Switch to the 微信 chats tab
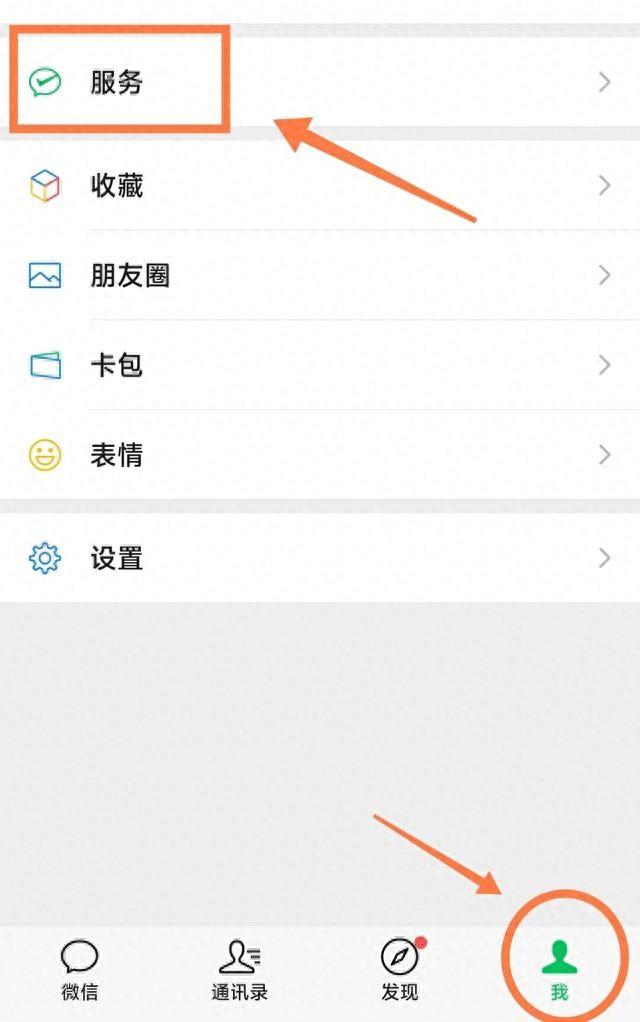This screenshot has height=1022, width=640. point(80,970)
